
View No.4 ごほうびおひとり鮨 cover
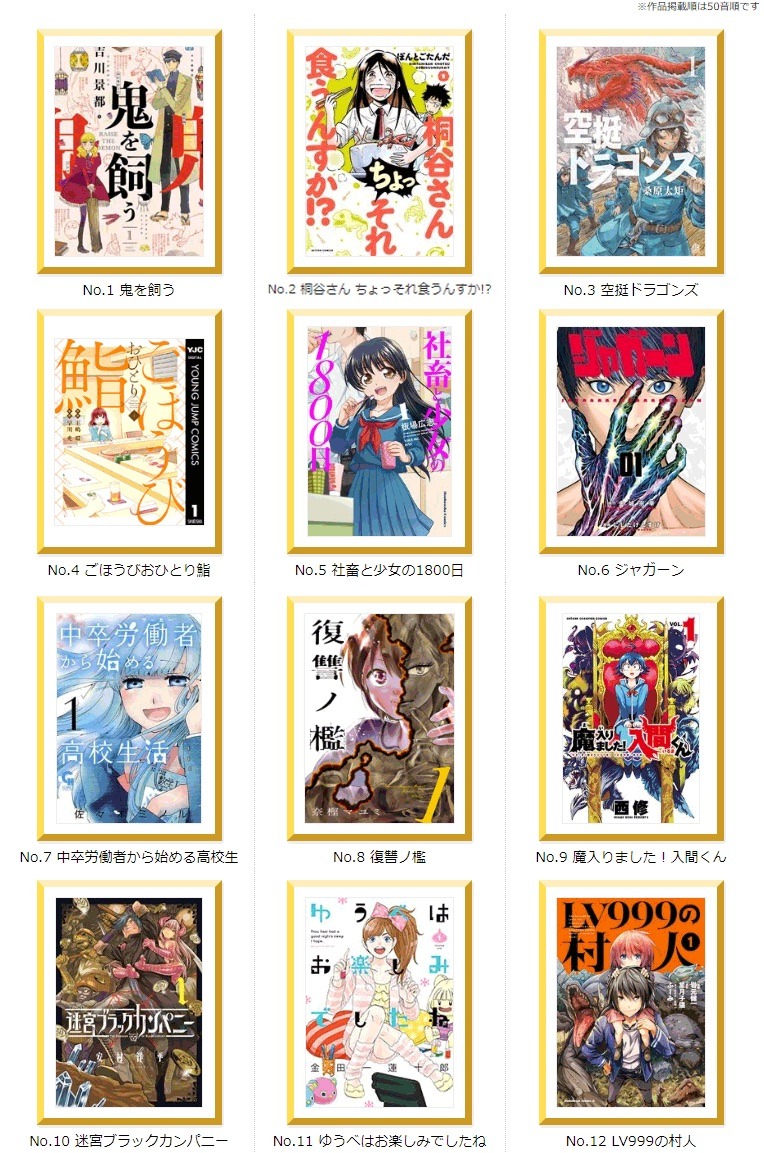point(129,432)
